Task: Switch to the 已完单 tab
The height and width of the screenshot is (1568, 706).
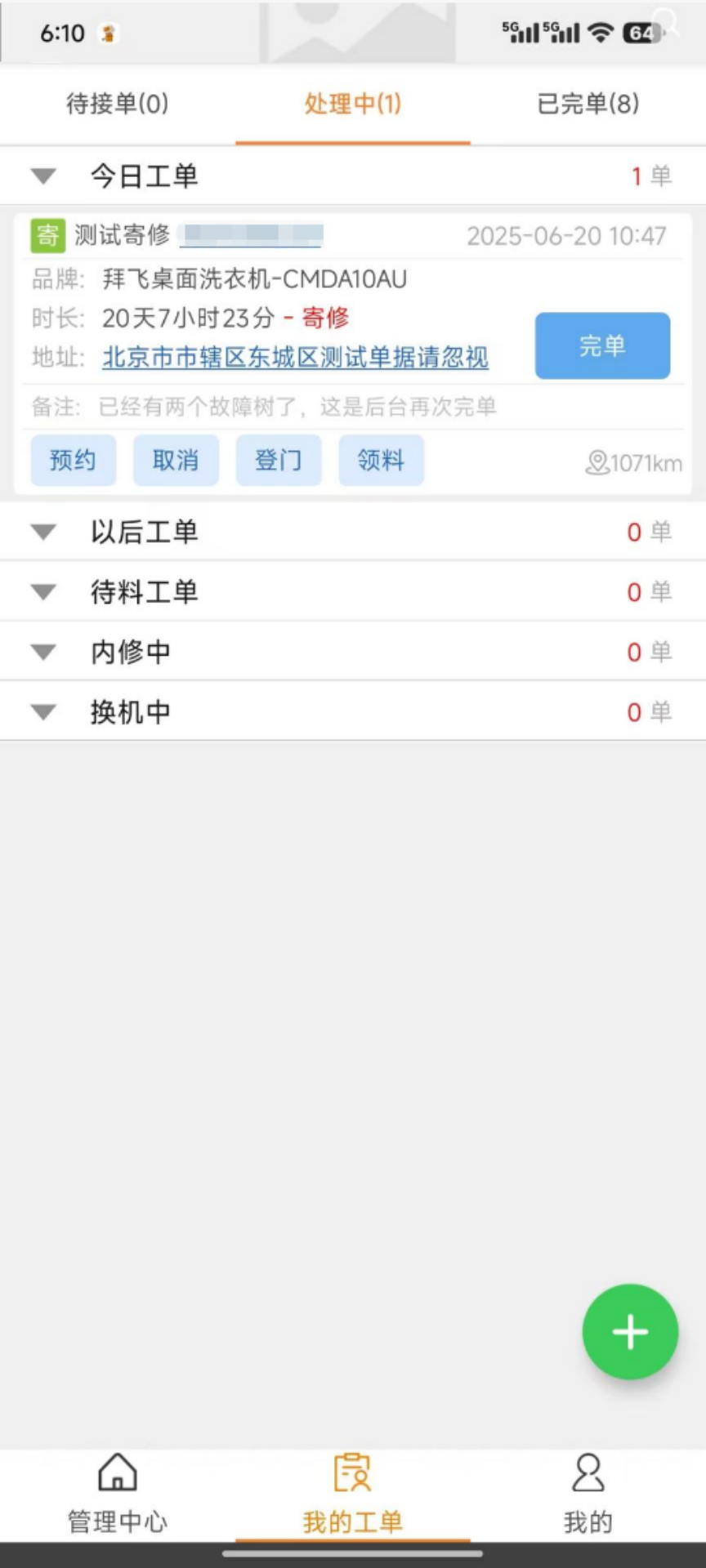Action: pyautogui.click(x=589, y=105)
